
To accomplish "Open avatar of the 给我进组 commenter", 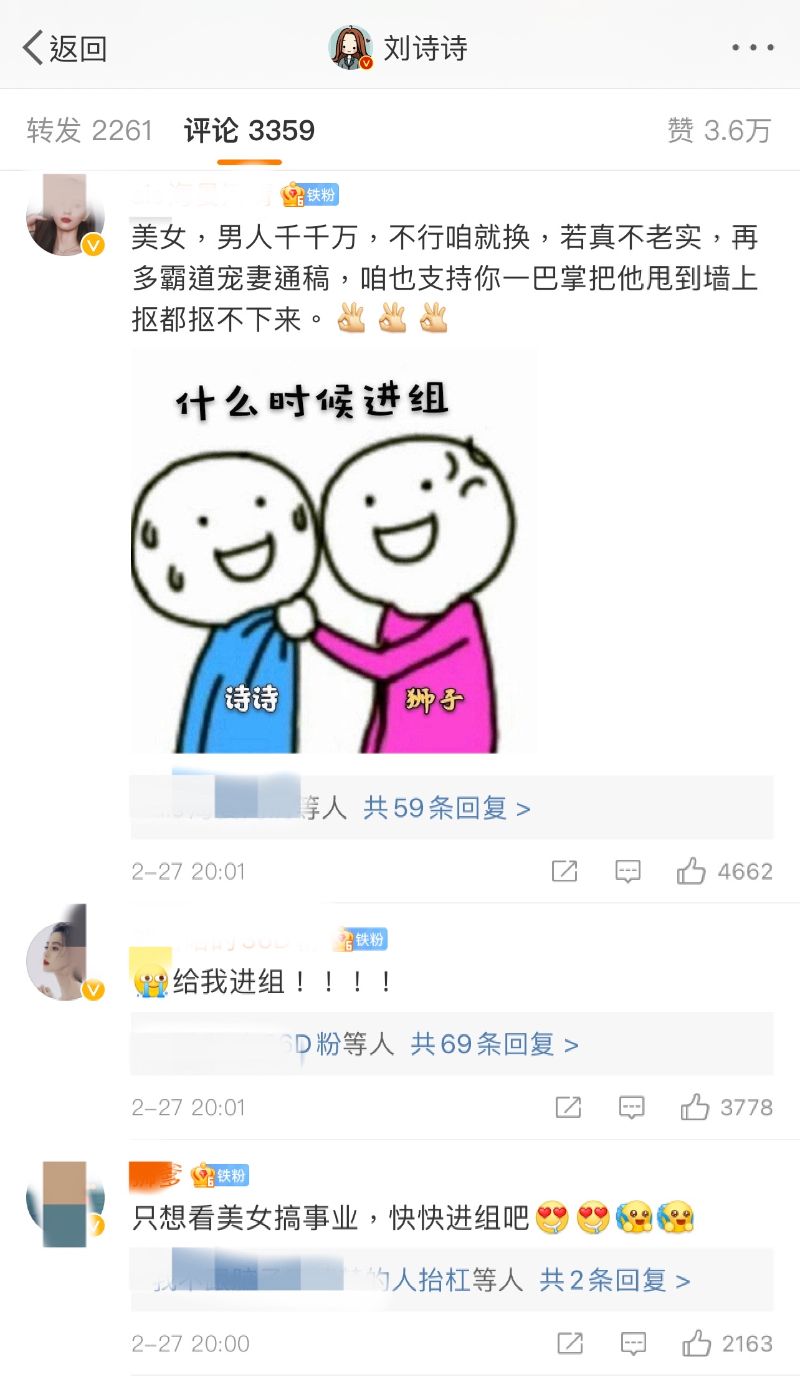I will pyautogui.click(x=64, y=960).
